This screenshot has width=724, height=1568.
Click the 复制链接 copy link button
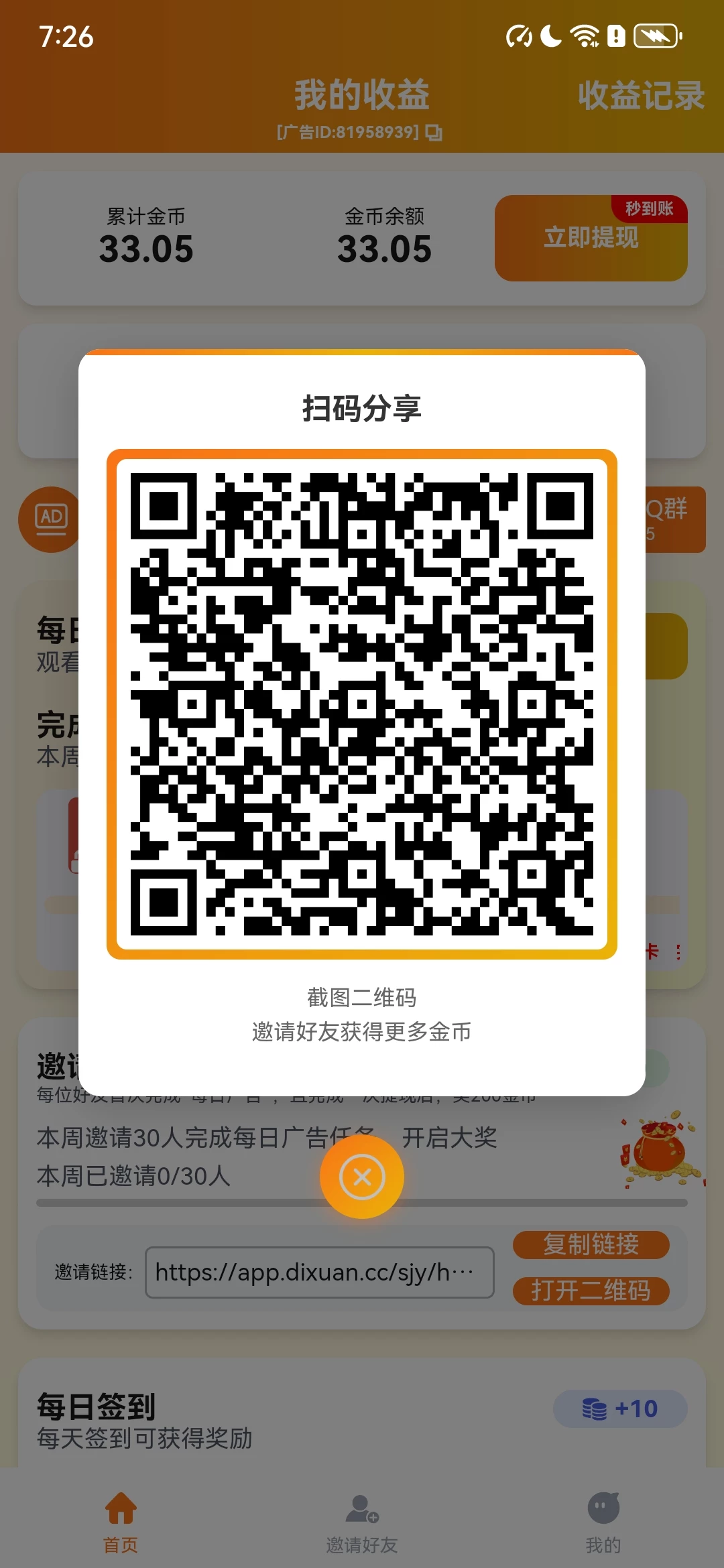click(593, 1244)
